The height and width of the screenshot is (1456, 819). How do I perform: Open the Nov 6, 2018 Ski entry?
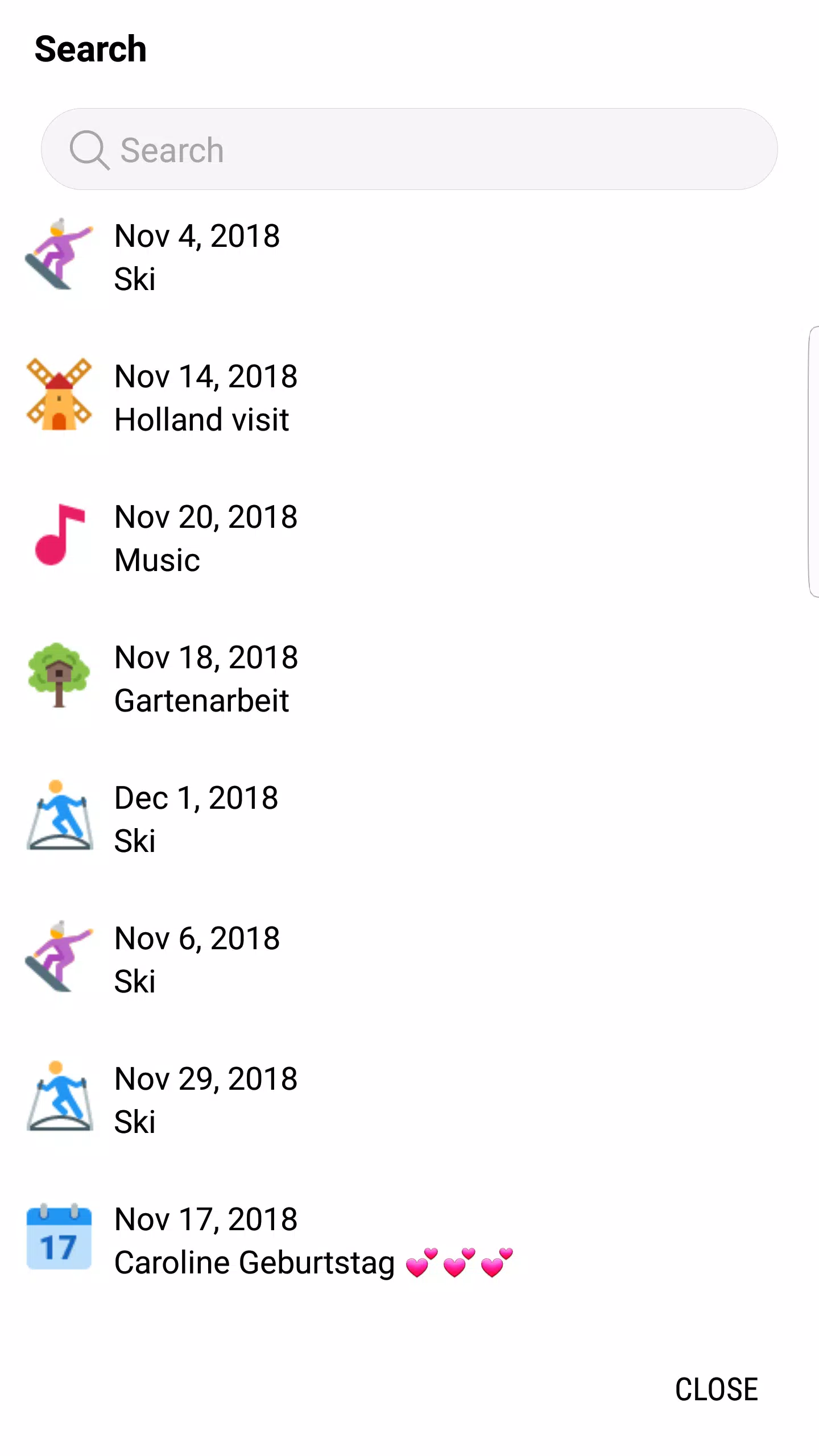click(409, 959)
